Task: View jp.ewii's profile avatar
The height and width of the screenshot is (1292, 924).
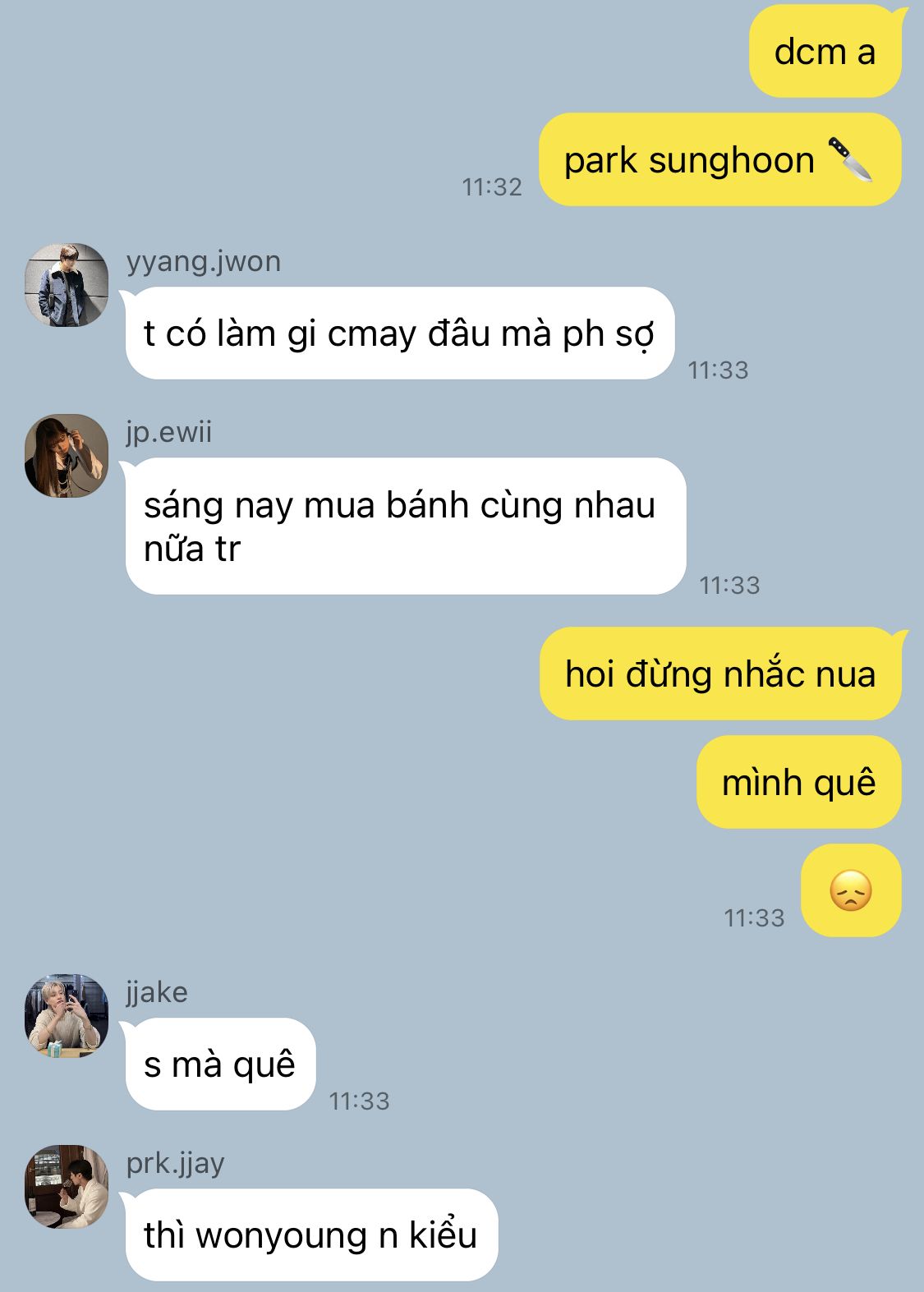Action: pos(67,456)
